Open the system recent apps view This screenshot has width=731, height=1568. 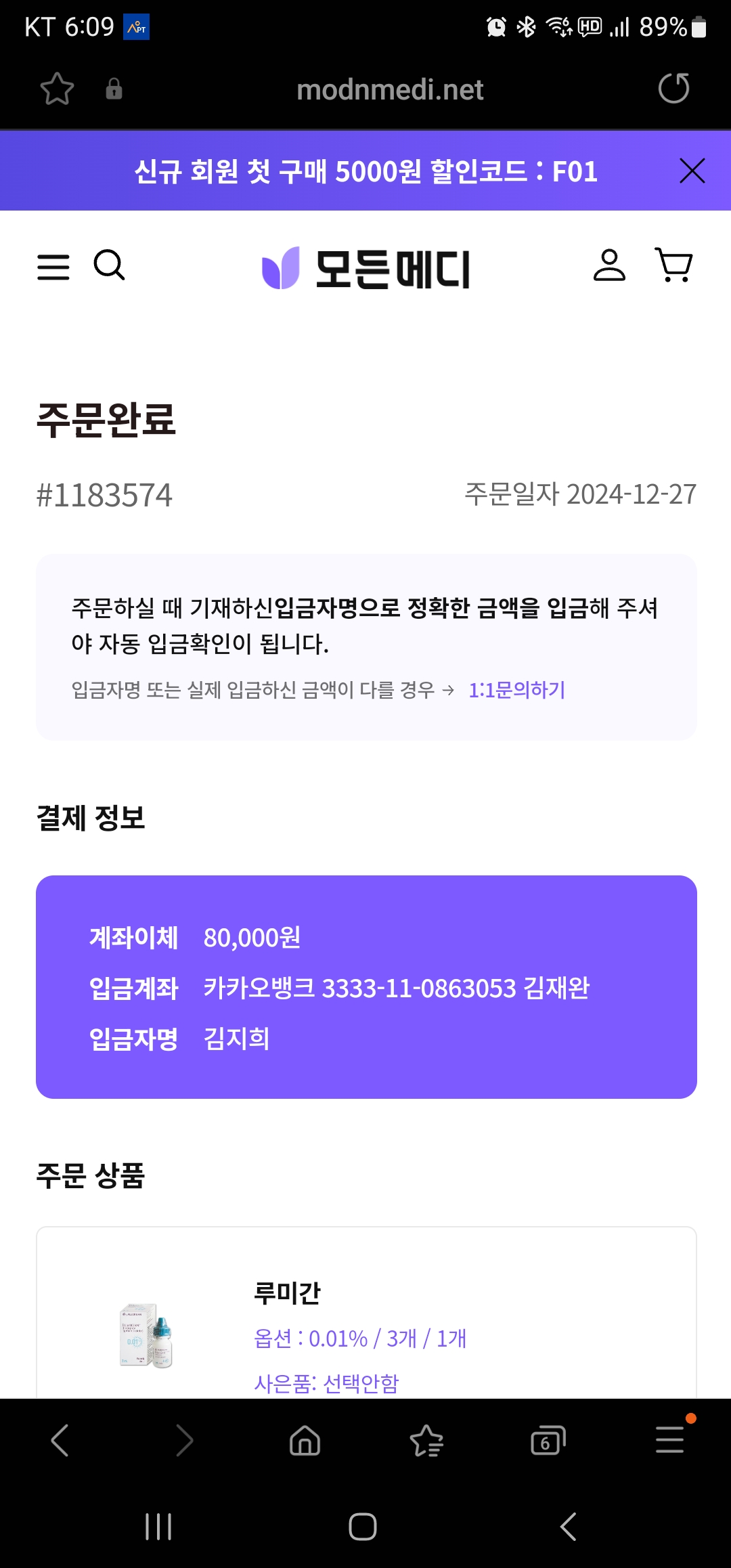point(158,1527)
